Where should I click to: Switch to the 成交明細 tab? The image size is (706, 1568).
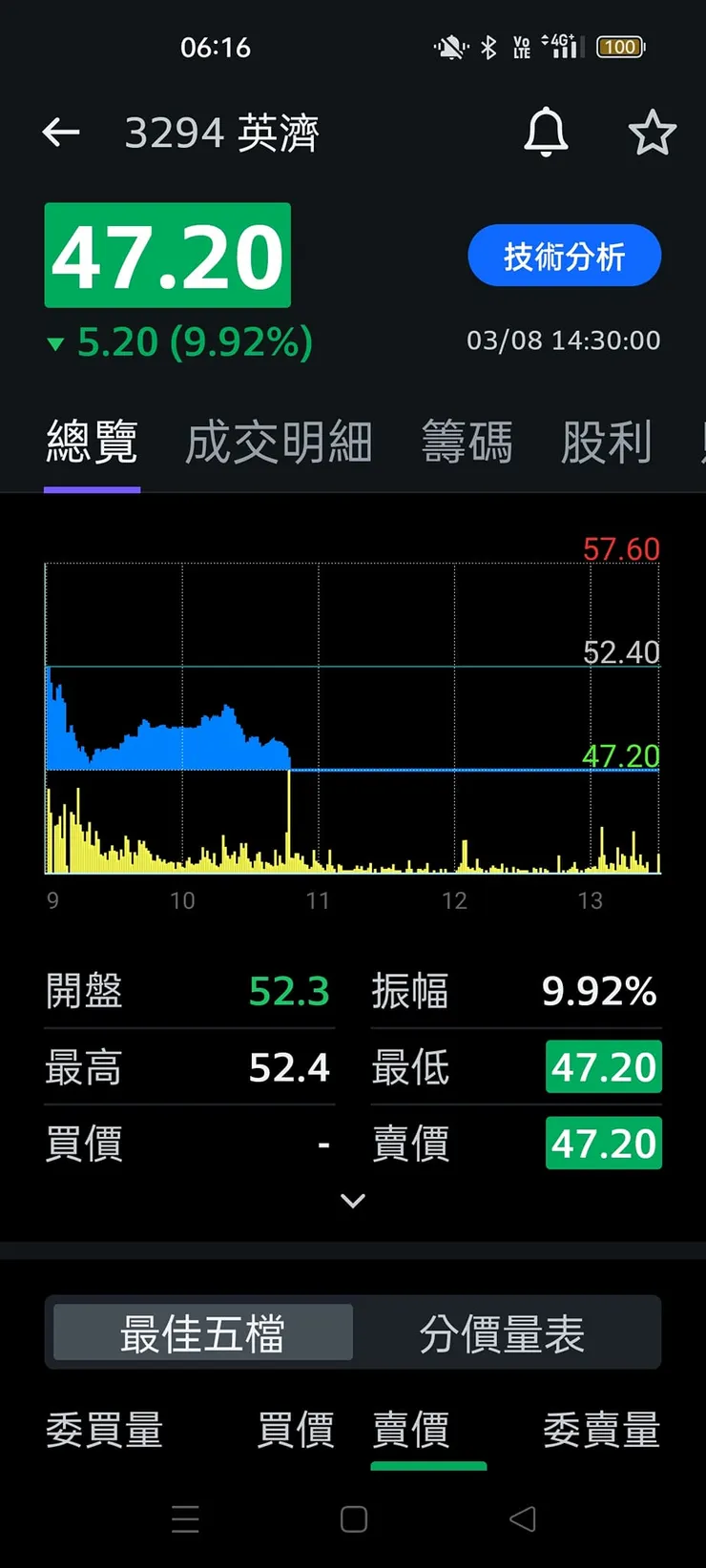tap(278, 442)
